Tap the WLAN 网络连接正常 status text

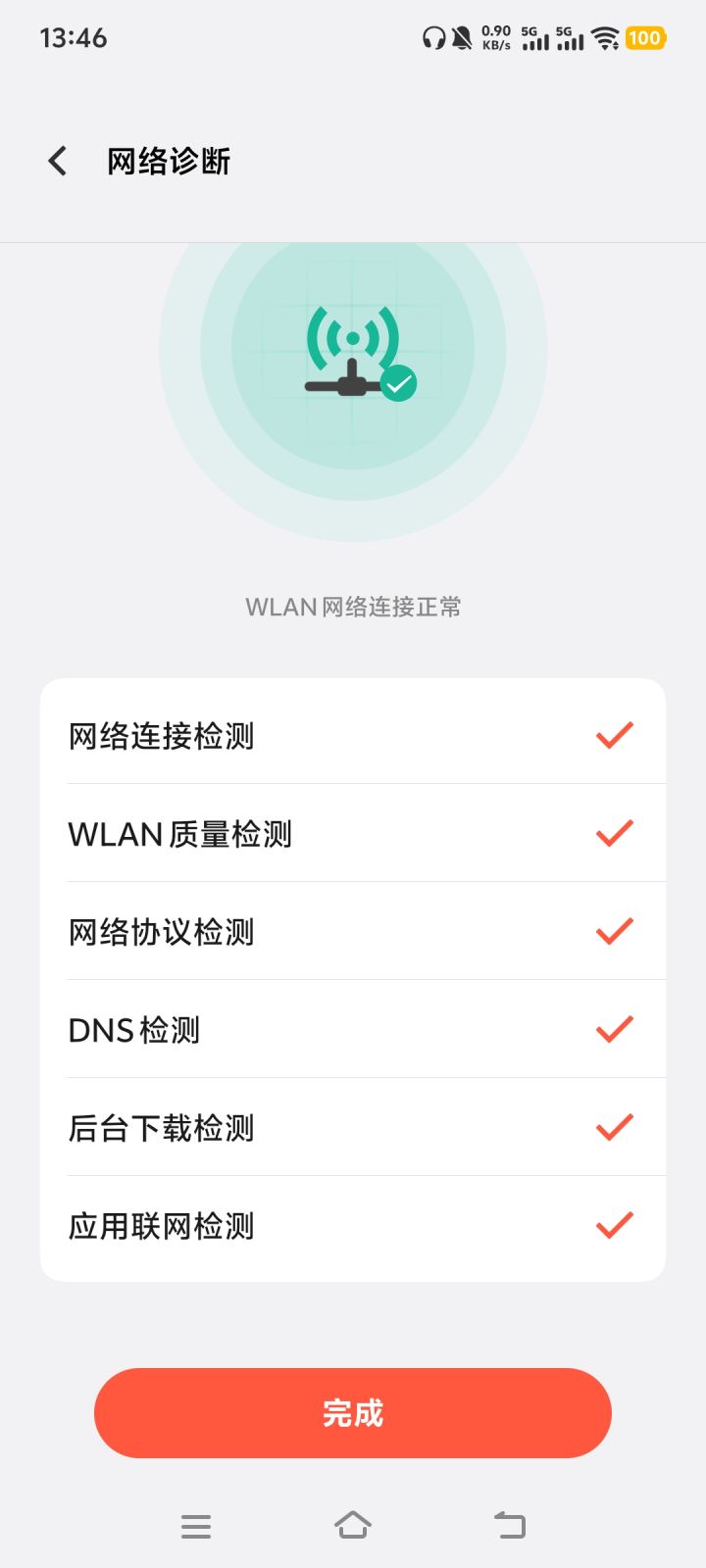tap(353, 607)
